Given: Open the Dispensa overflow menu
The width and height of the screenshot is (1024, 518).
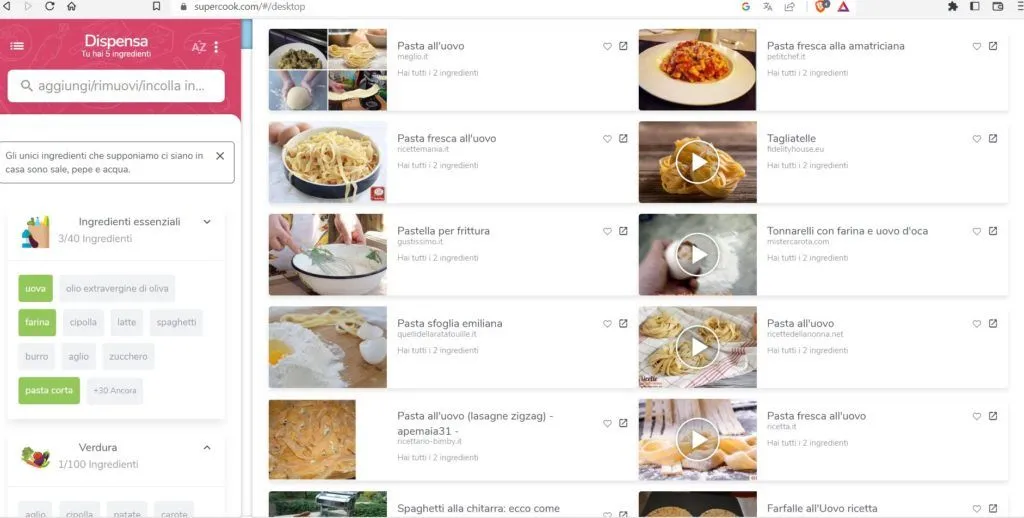Looking at the screenshot, I should [216, 47].
